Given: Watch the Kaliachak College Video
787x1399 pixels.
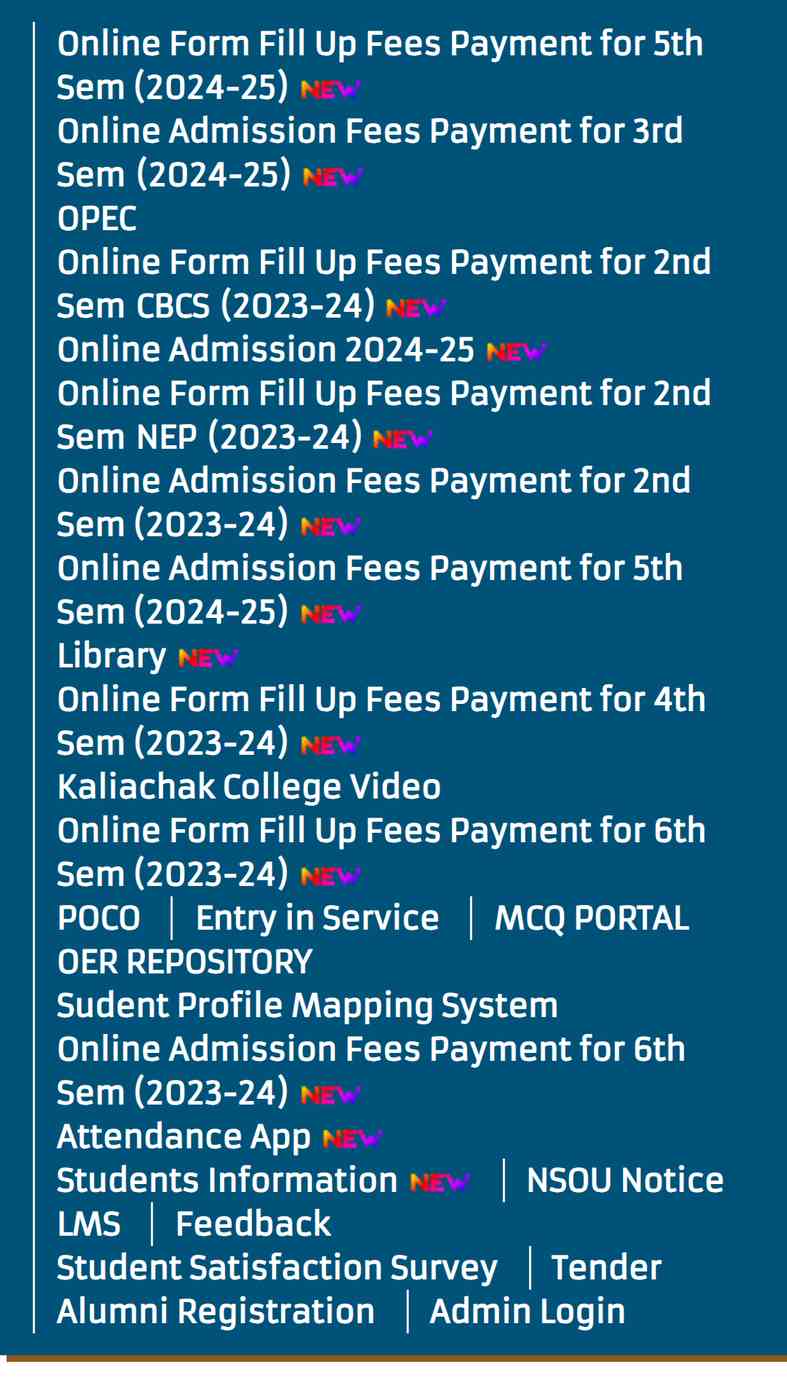Looking at the screenshot, I should [x=249, y=787].
